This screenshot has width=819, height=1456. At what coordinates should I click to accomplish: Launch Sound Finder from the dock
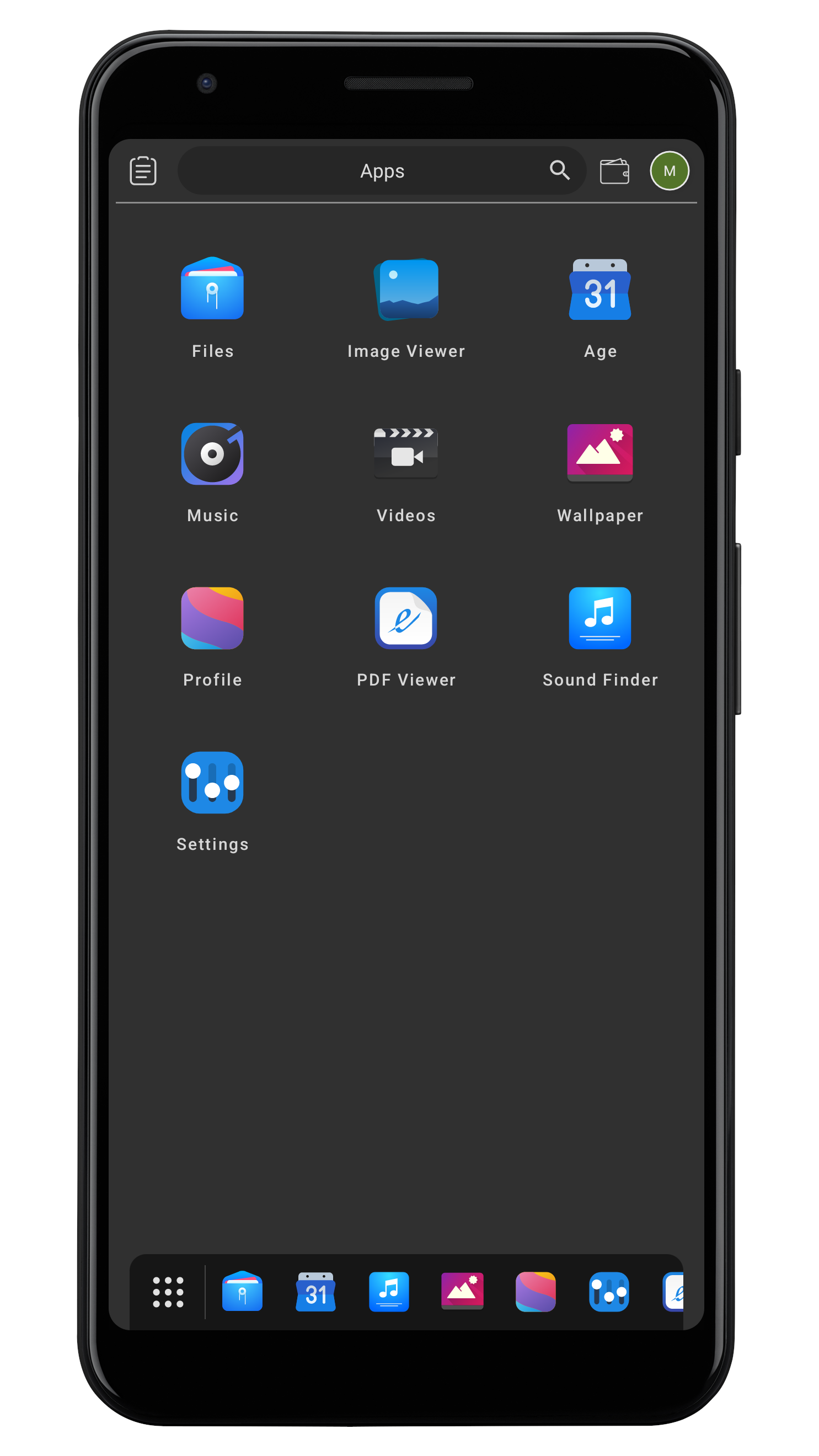(x=389, y=1292)
